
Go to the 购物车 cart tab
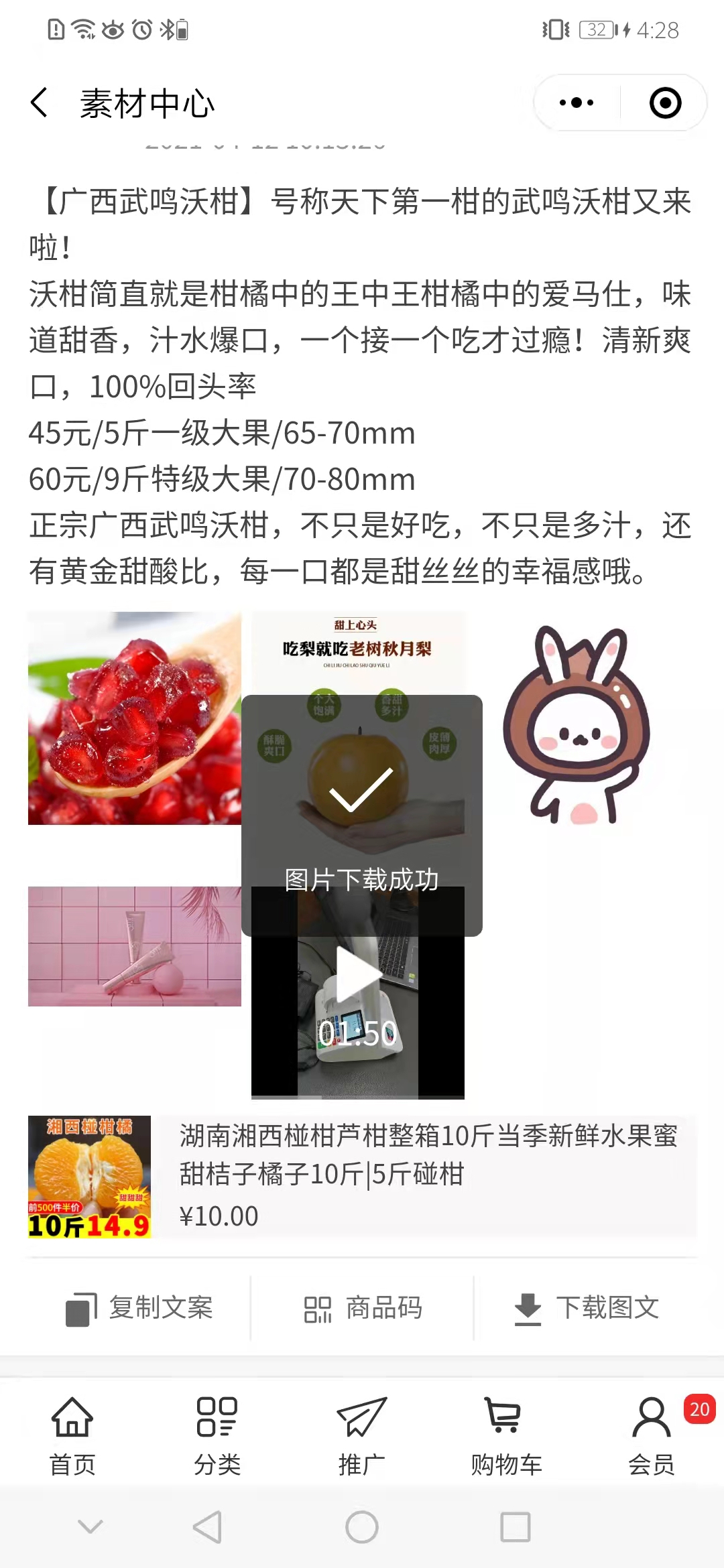[506, 1435]
